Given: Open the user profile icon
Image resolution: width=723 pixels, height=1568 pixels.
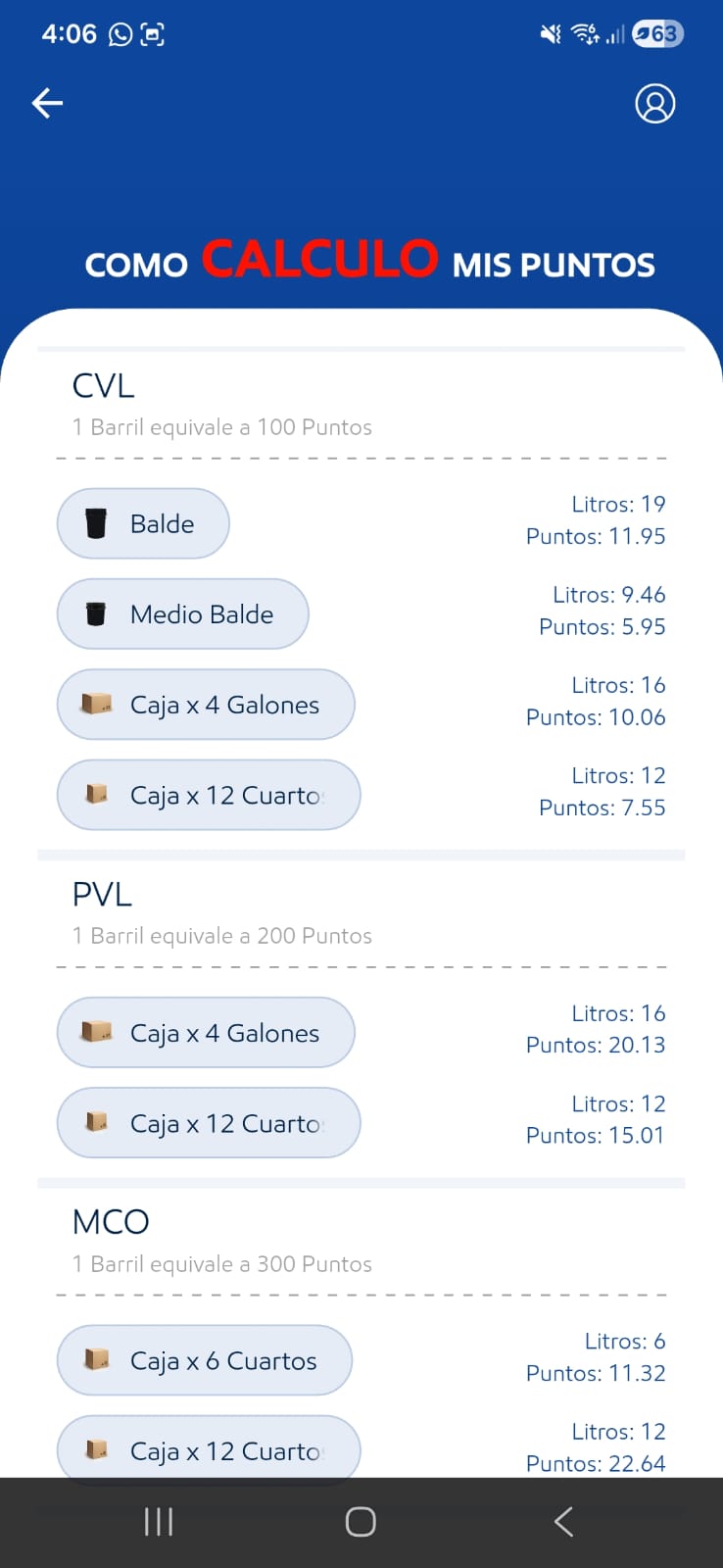Looking at the screenshot, I should point(654,103).
